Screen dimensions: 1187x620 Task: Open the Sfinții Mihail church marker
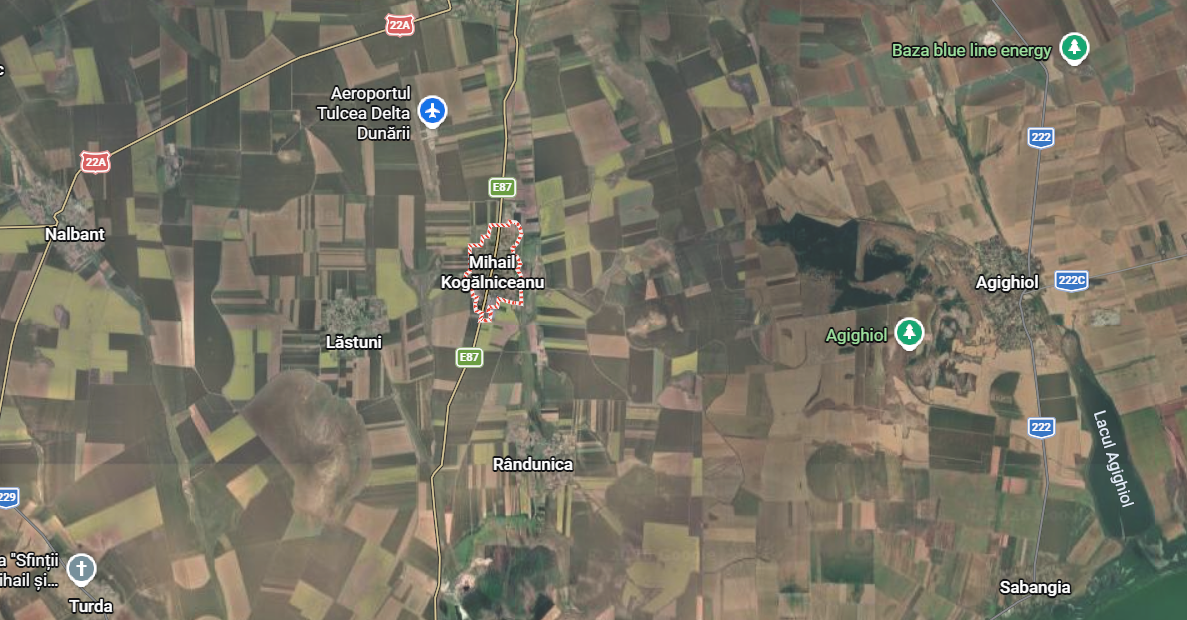[x=82, y=570]
